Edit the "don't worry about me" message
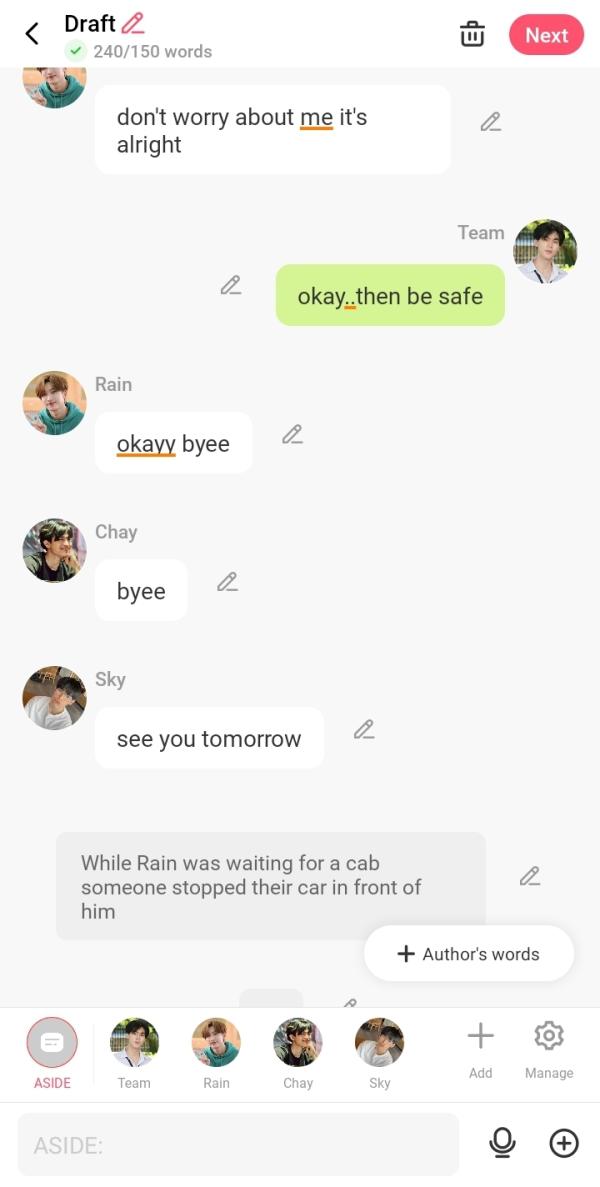Viewport: 600px width, 1187px height. pyautogui.click(x=490, y=122)
